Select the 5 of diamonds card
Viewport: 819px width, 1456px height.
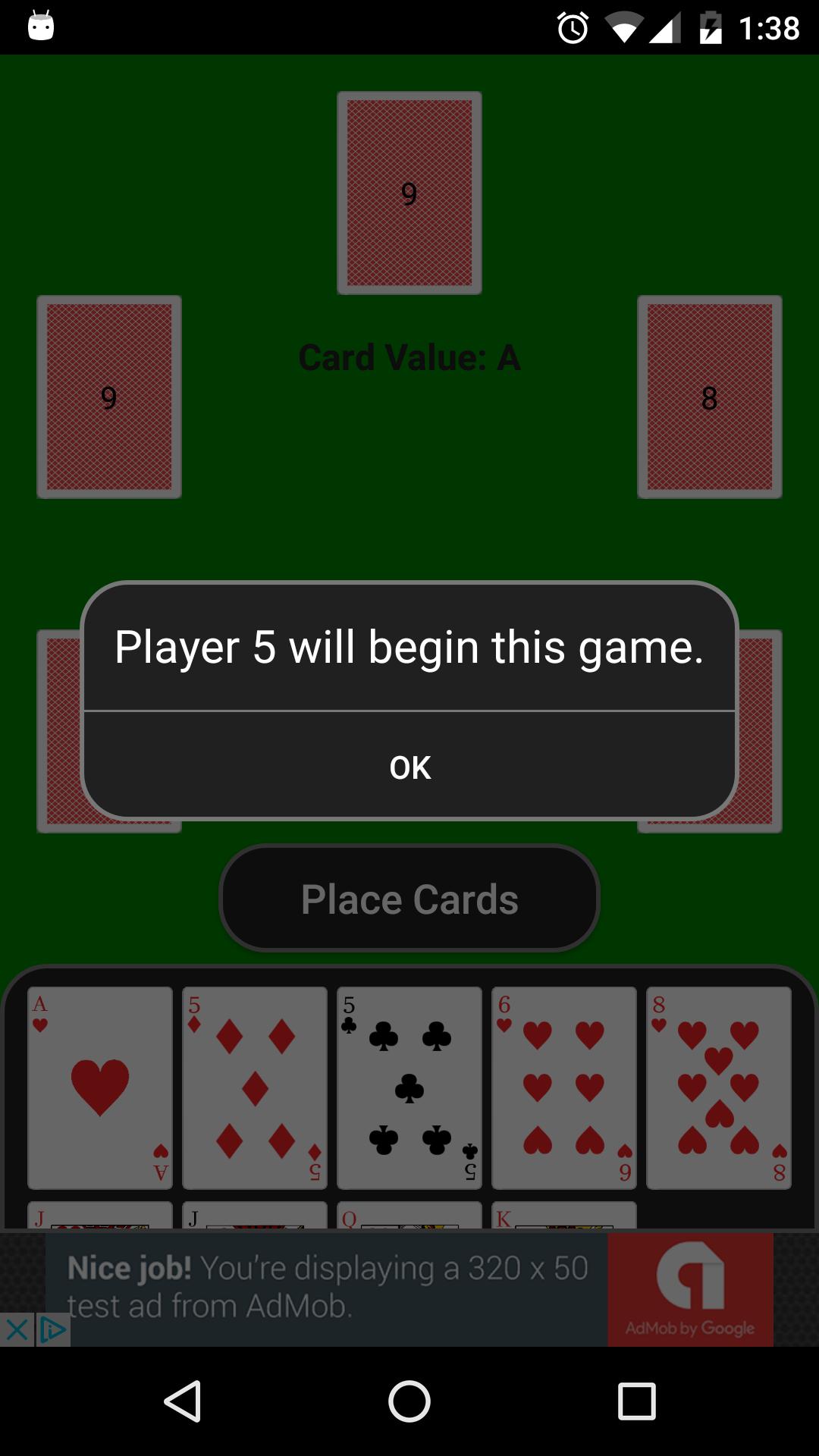point(255,1088)
